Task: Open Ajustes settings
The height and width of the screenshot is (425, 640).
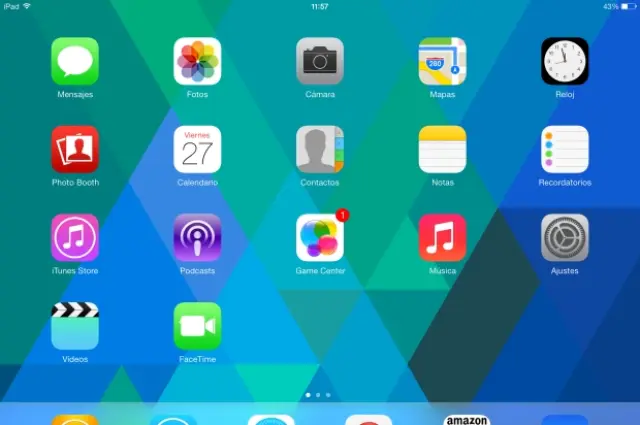Action: pyautogui.click(x=565, y=237)
